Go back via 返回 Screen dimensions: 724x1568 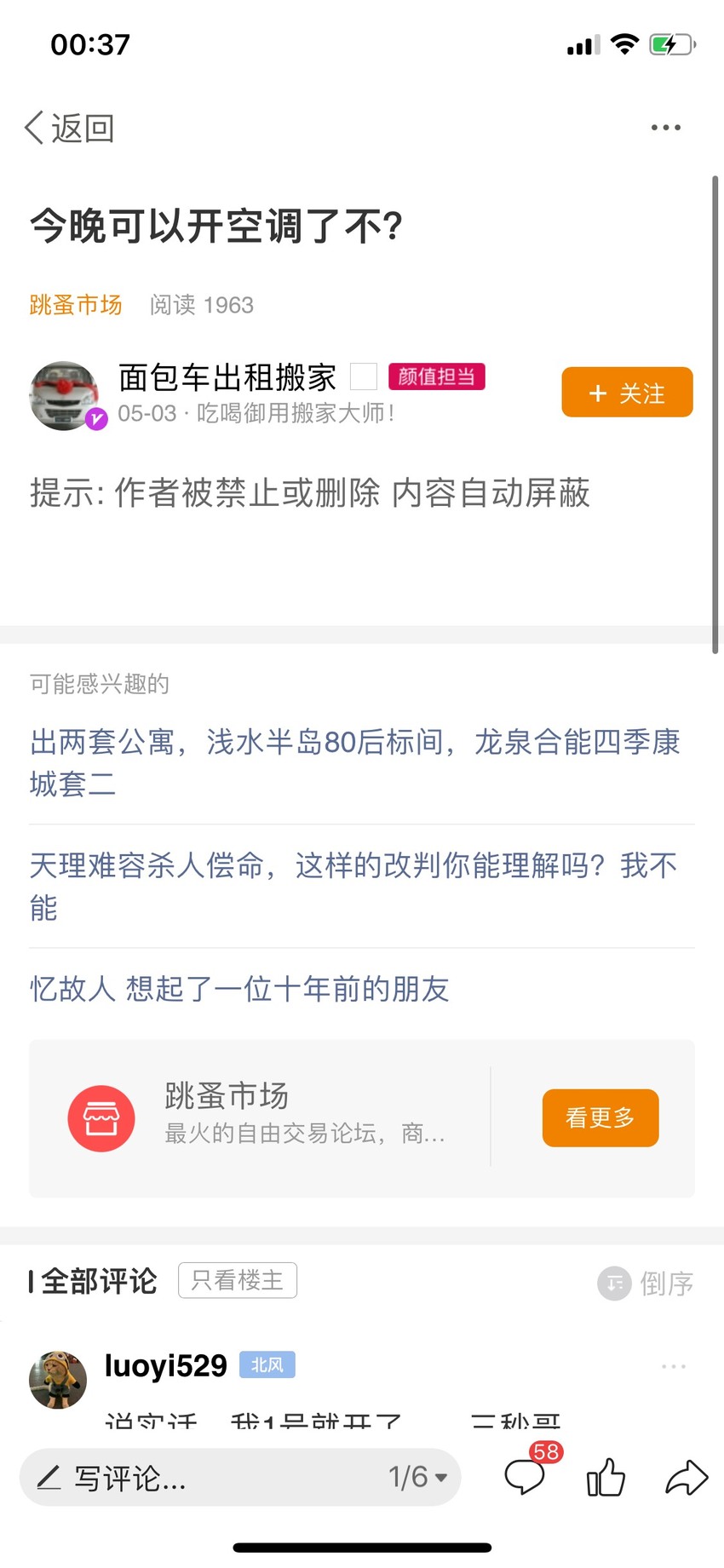(x=70, y=128)
